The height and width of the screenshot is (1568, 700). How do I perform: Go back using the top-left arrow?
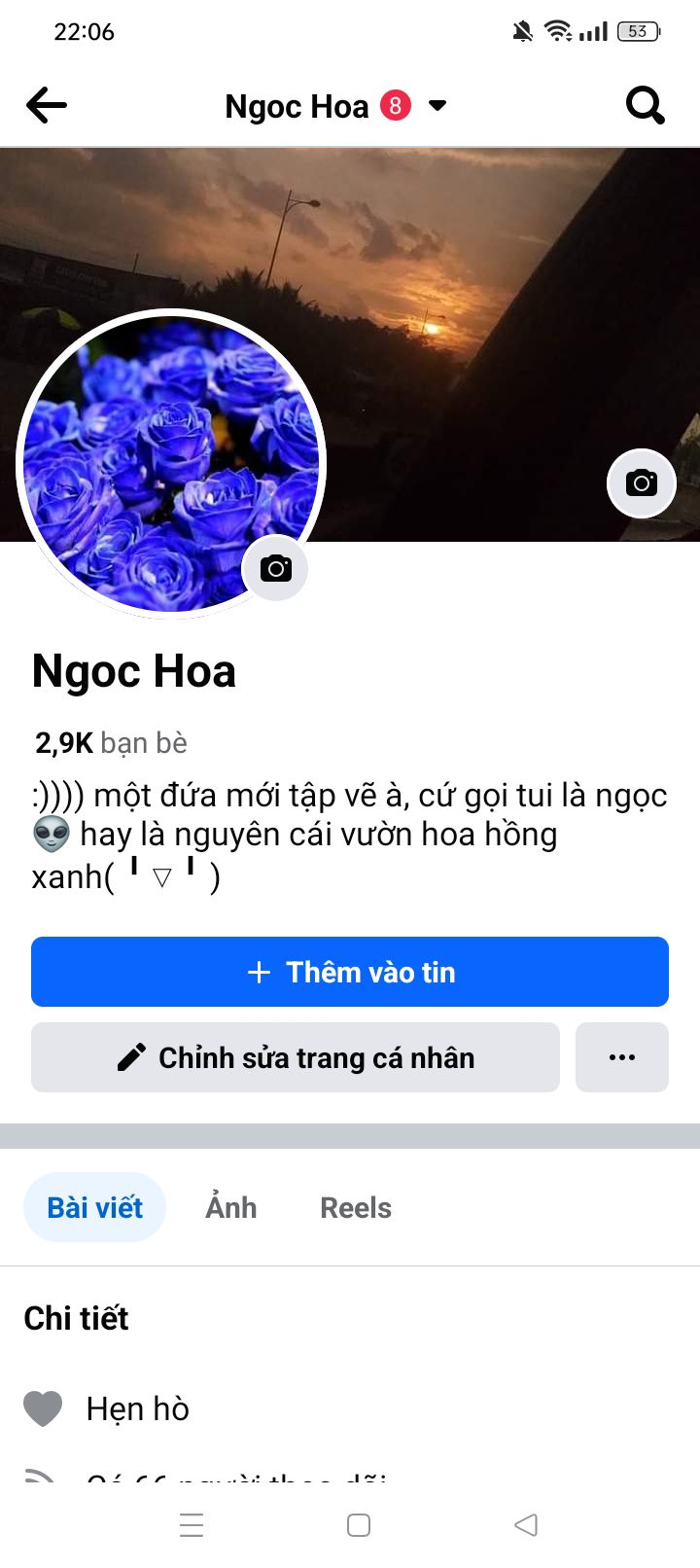click(47, 105)
